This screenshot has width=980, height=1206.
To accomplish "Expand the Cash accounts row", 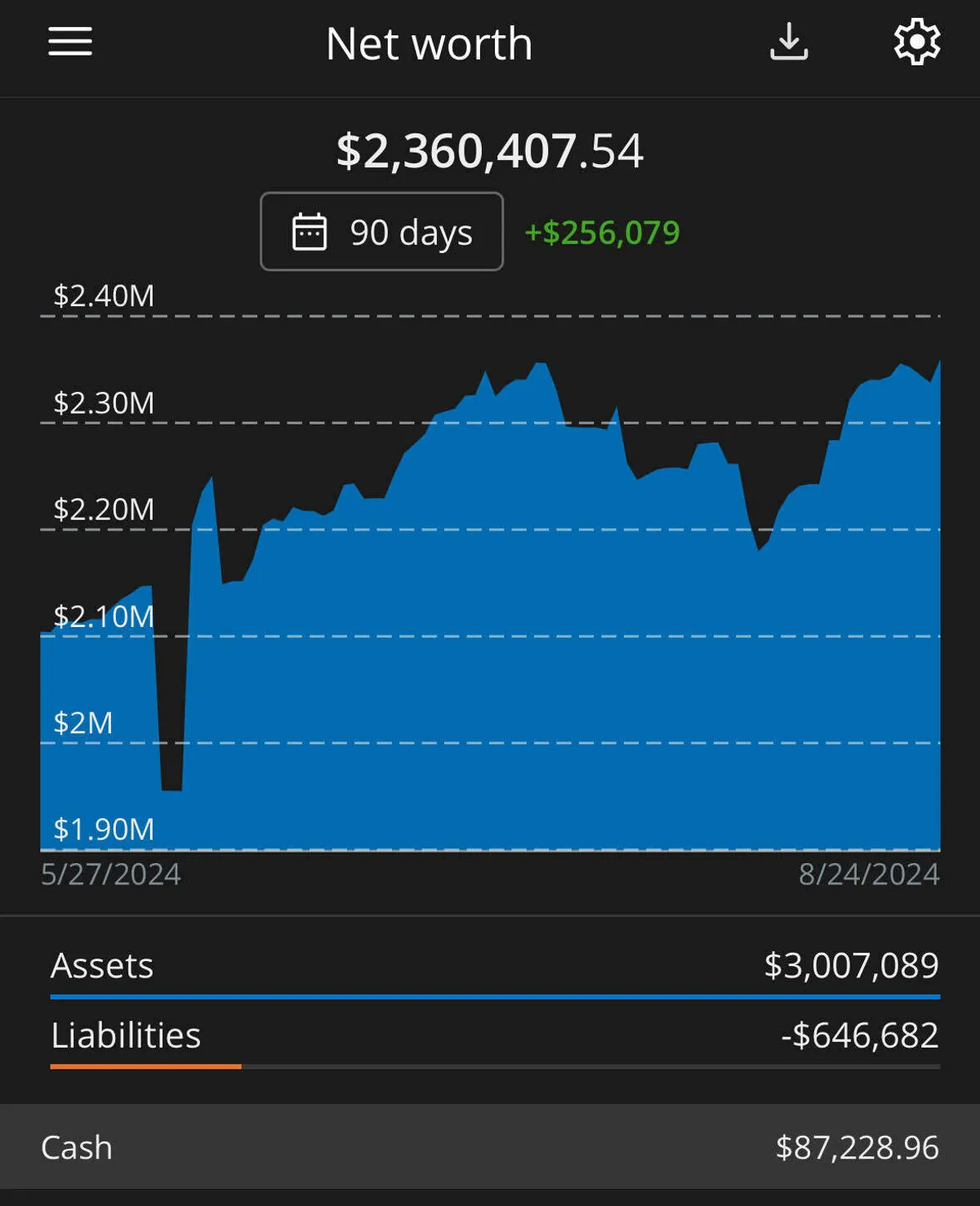I will click(490, 1147).
